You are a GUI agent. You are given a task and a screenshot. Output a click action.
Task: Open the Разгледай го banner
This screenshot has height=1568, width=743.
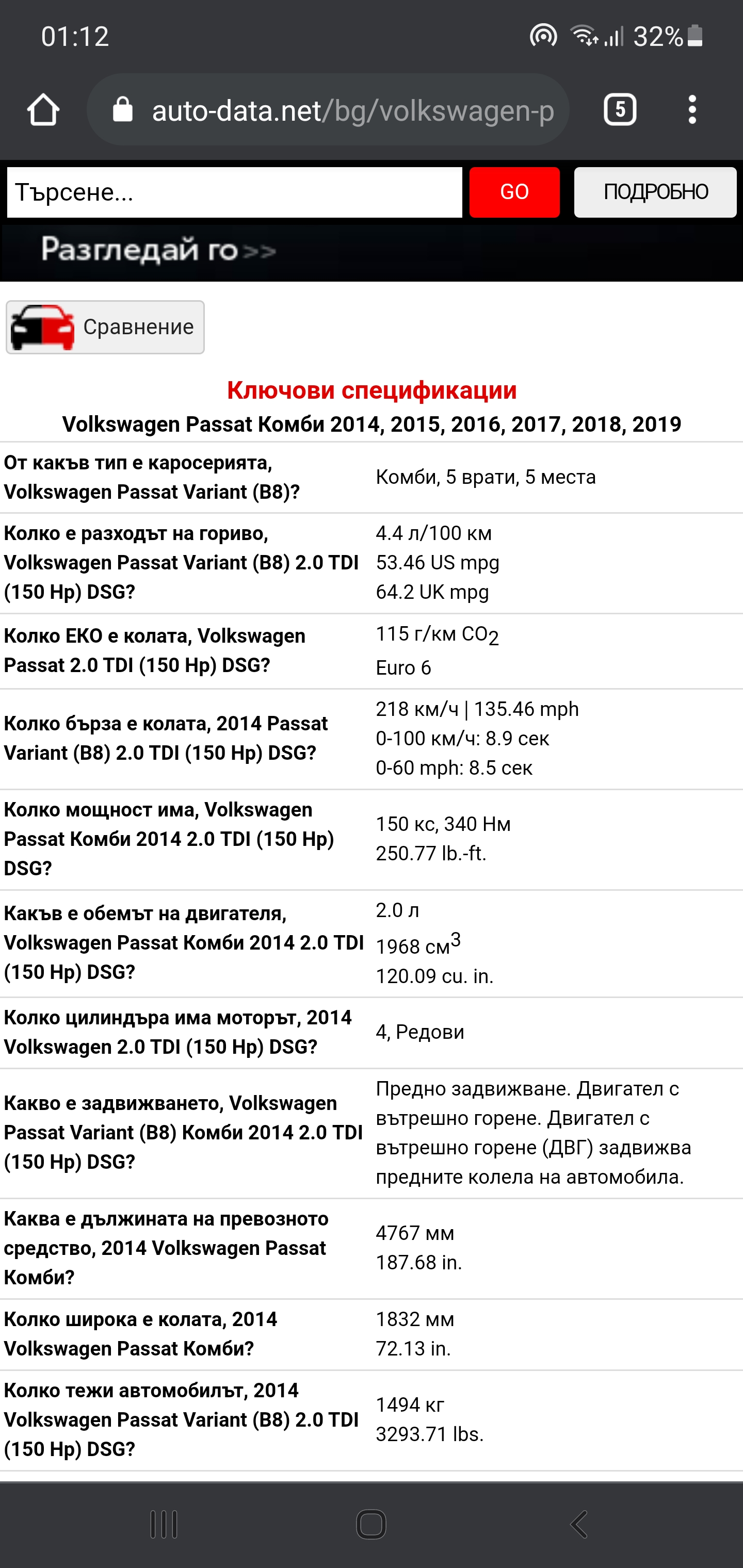point(158,250)
